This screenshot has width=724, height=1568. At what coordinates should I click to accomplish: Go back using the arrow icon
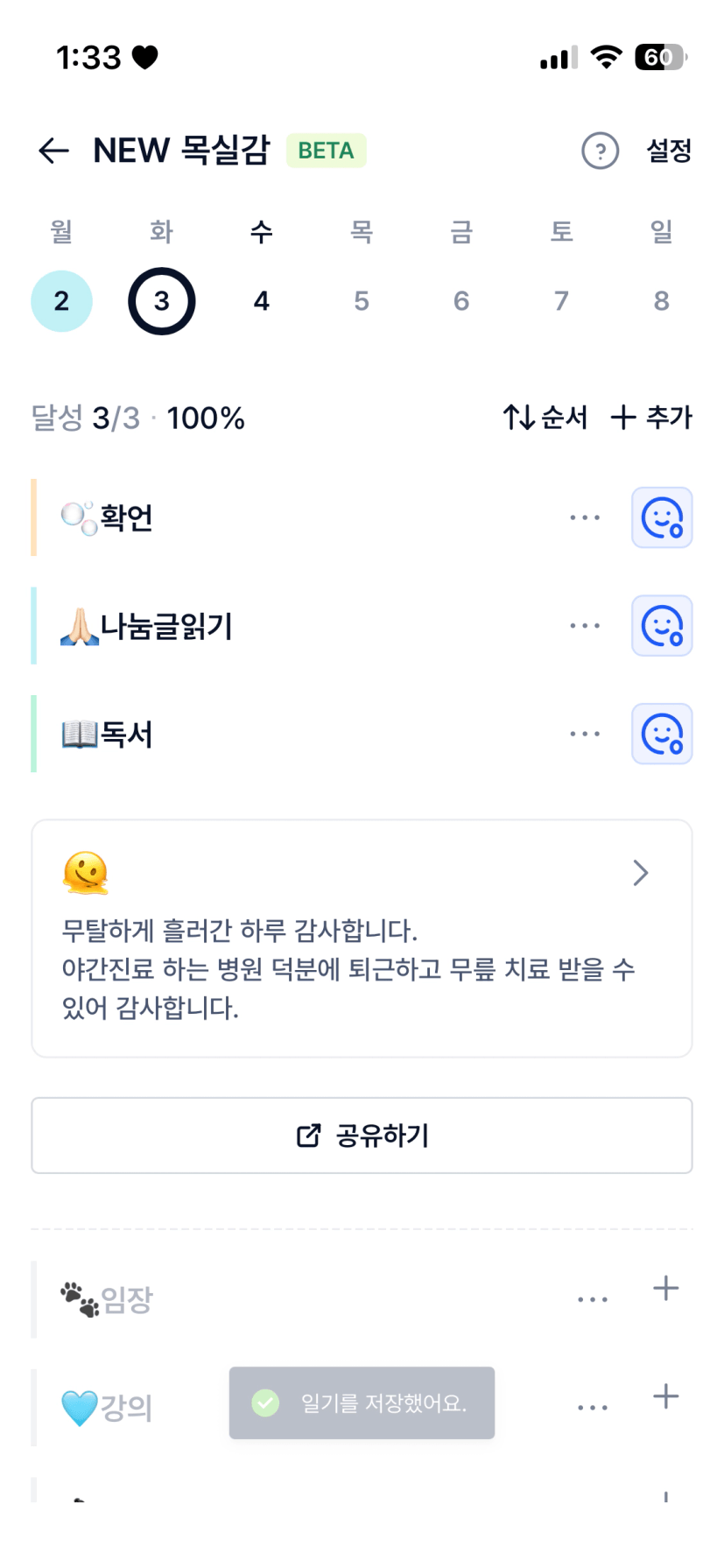53,151
